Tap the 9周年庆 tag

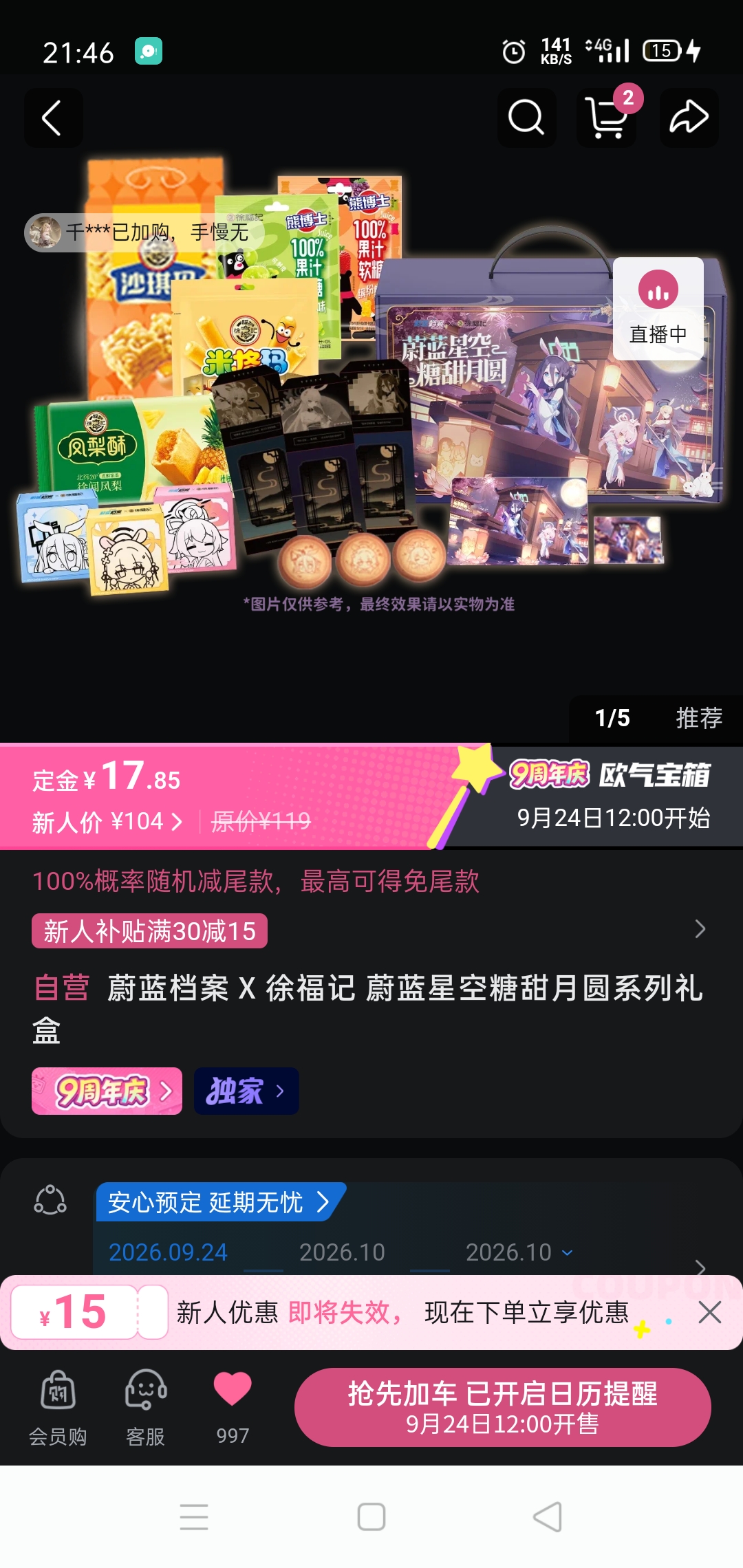[x=107, y=1091]
